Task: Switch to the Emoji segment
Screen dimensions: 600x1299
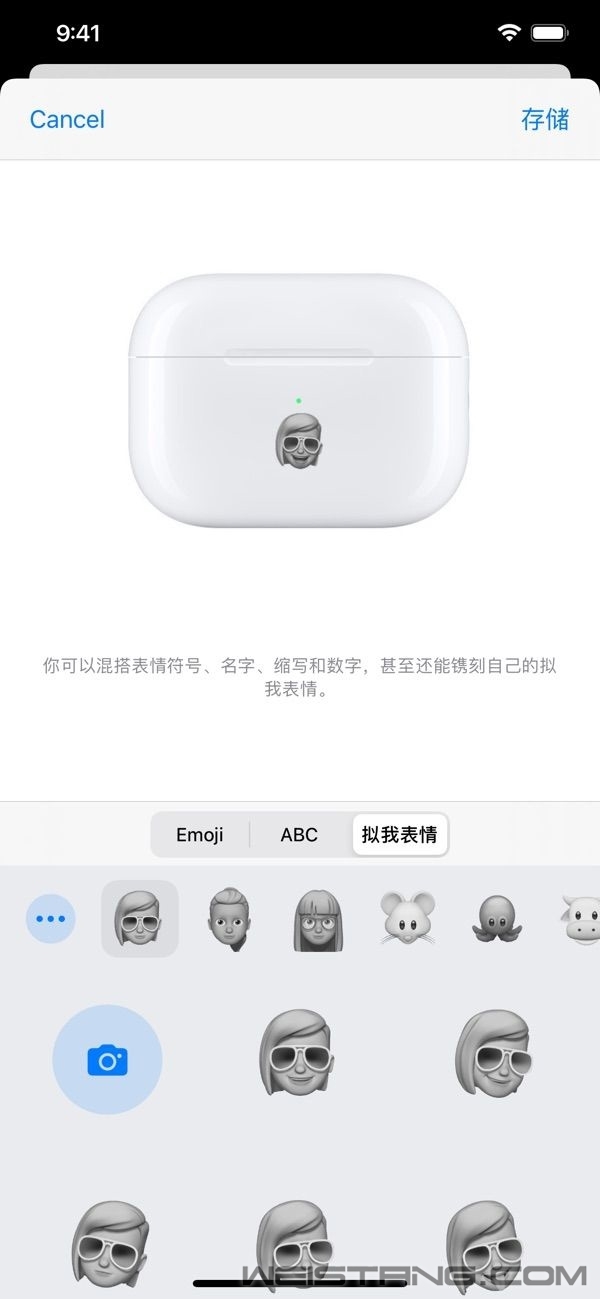Action: pyautogui.click(x=200, y=835)
